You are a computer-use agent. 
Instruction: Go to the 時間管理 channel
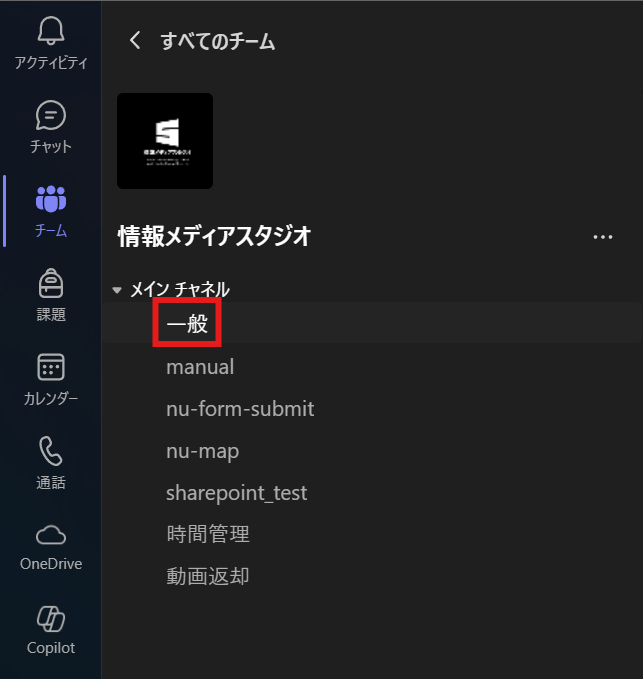click(208, 534)
